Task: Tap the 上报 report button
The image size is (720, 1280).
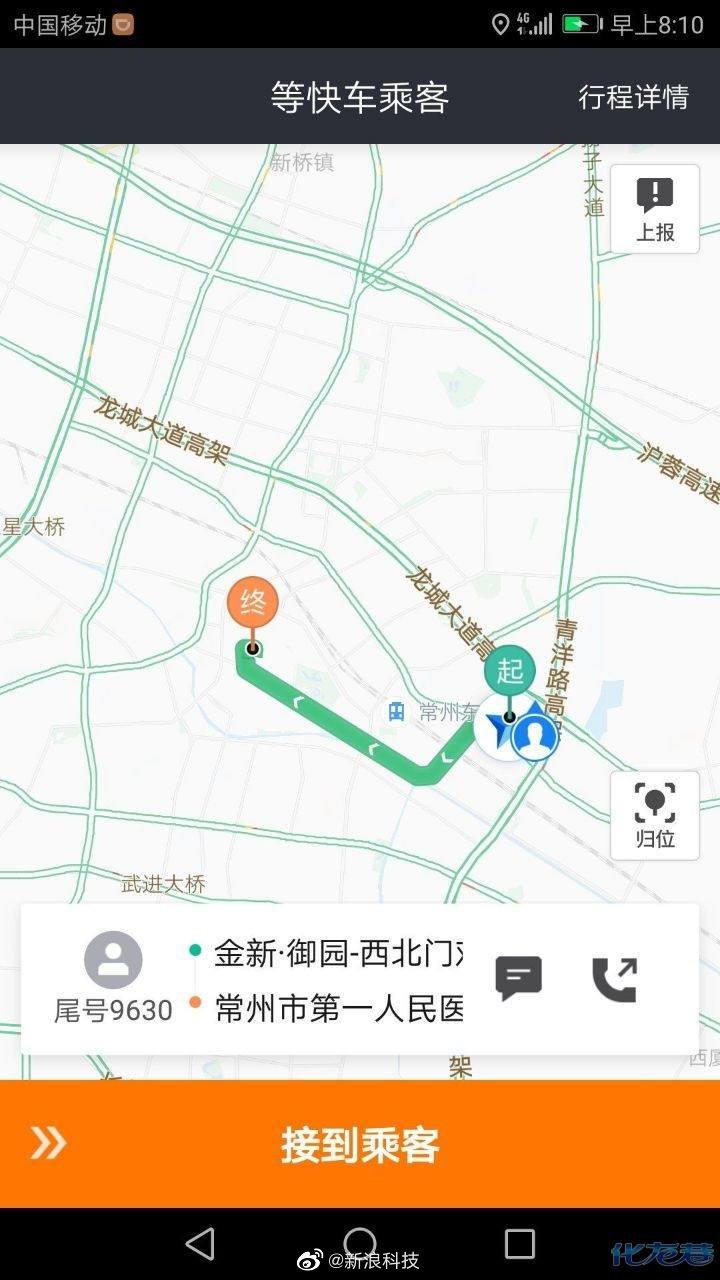Action: tap(655, 209)
